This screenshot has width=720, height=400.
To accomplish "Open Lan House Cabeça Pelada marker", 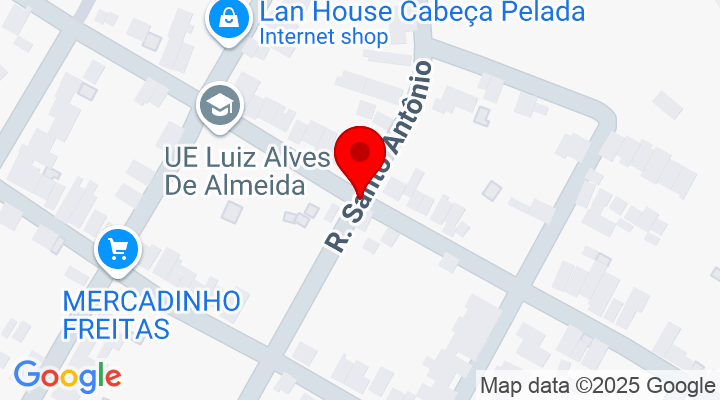I will click(x=229, y=16).
